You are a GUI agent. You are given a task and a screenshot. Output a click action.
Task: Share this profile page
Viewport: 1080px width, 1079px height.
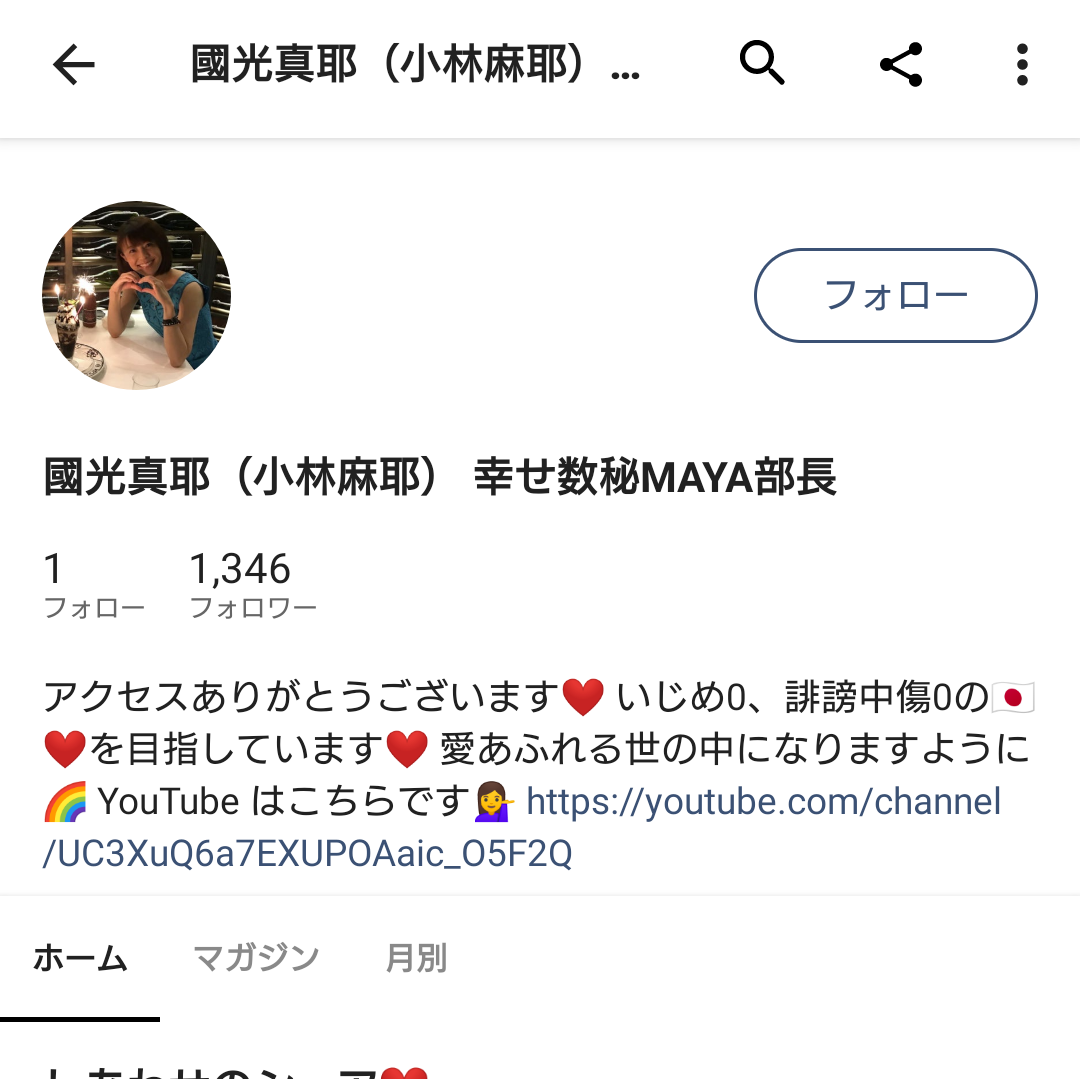[900, 66]
